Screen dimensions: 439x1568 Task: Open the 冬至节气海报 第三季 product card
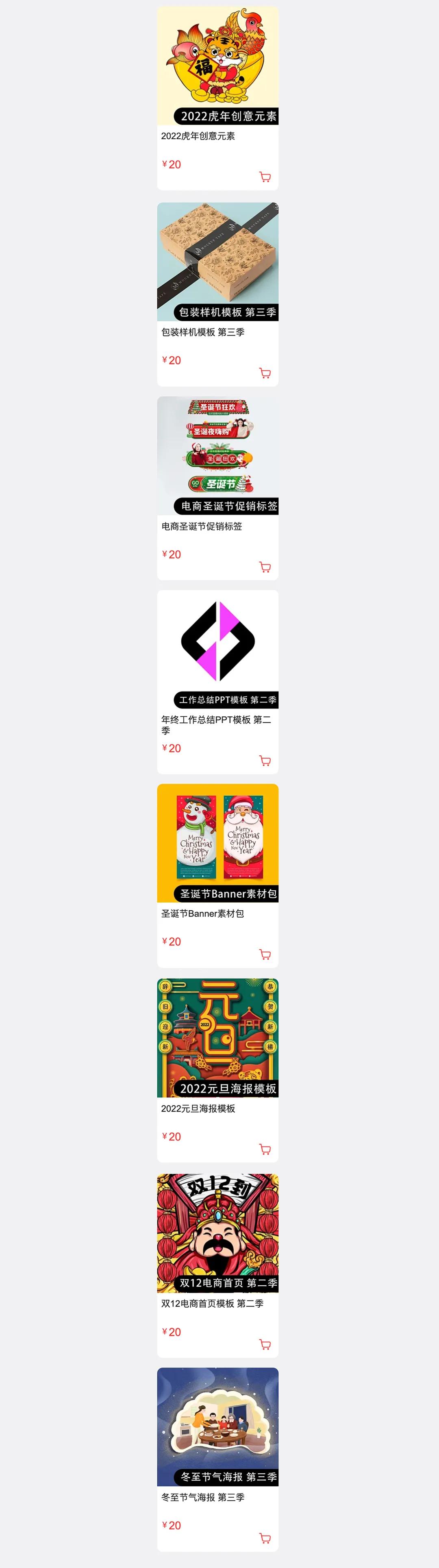(218, 1427)
